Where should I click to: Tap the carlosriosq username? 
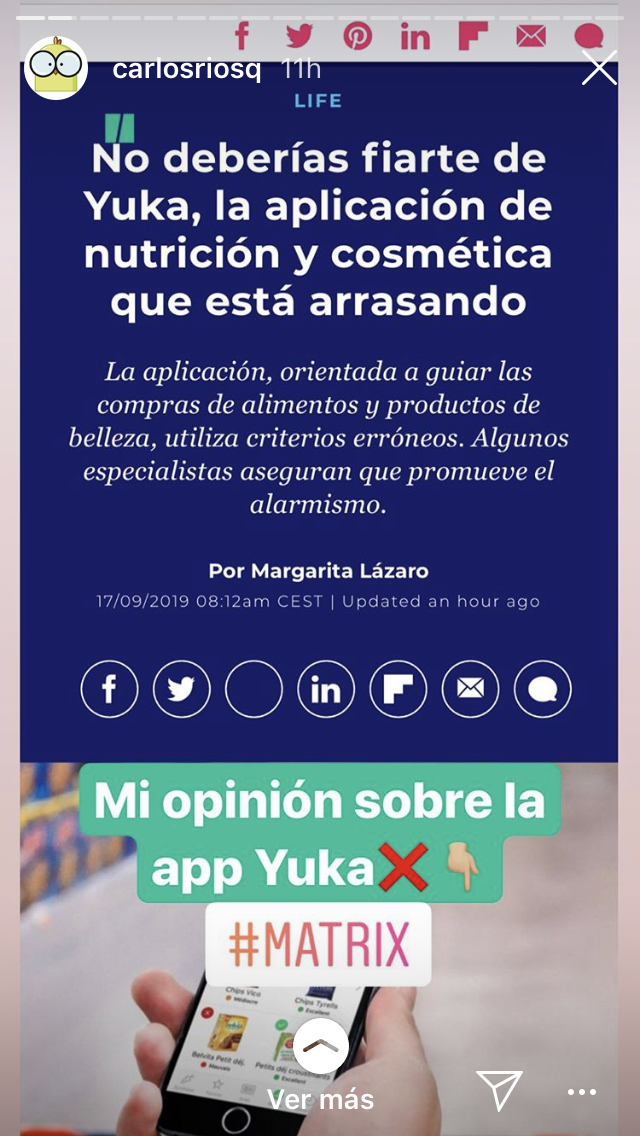point(187,69)
